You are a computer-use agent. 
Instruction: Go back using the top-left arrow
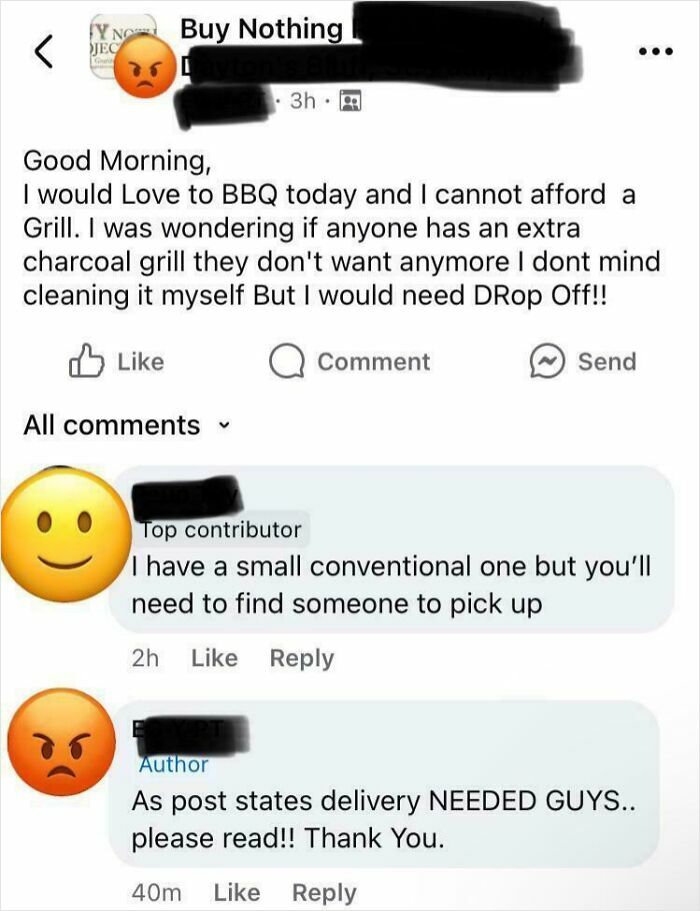click(44, 51)
